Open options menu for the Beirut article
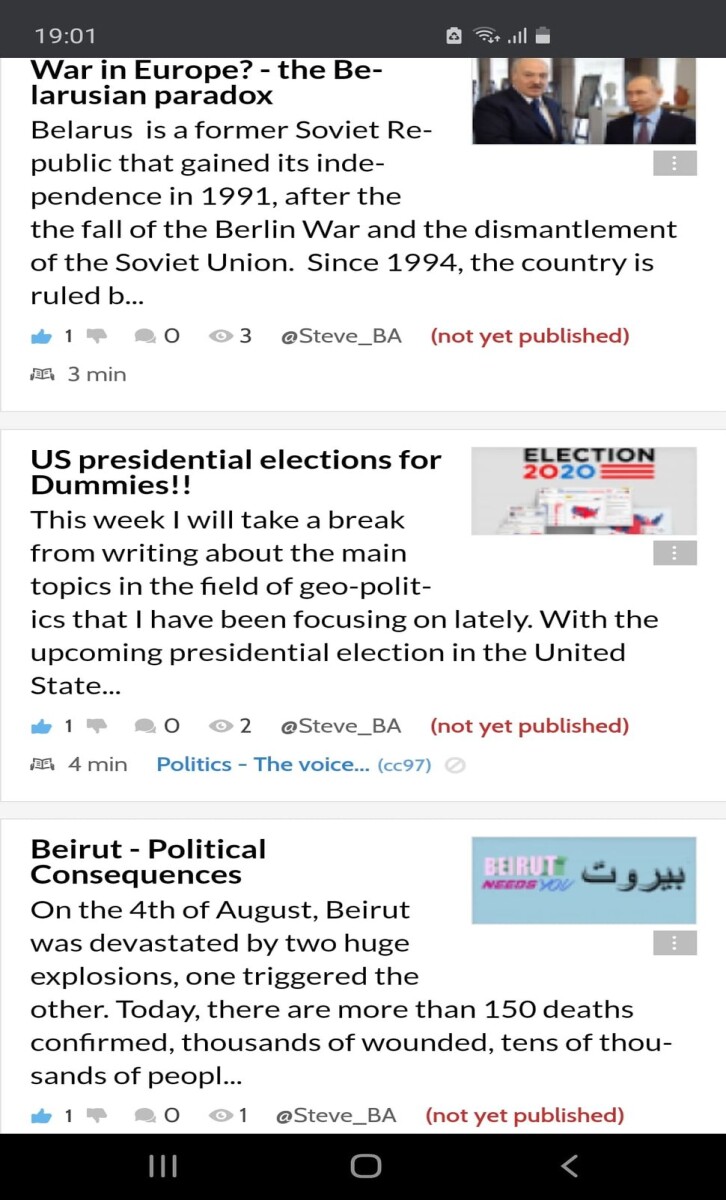 point(675,943)
